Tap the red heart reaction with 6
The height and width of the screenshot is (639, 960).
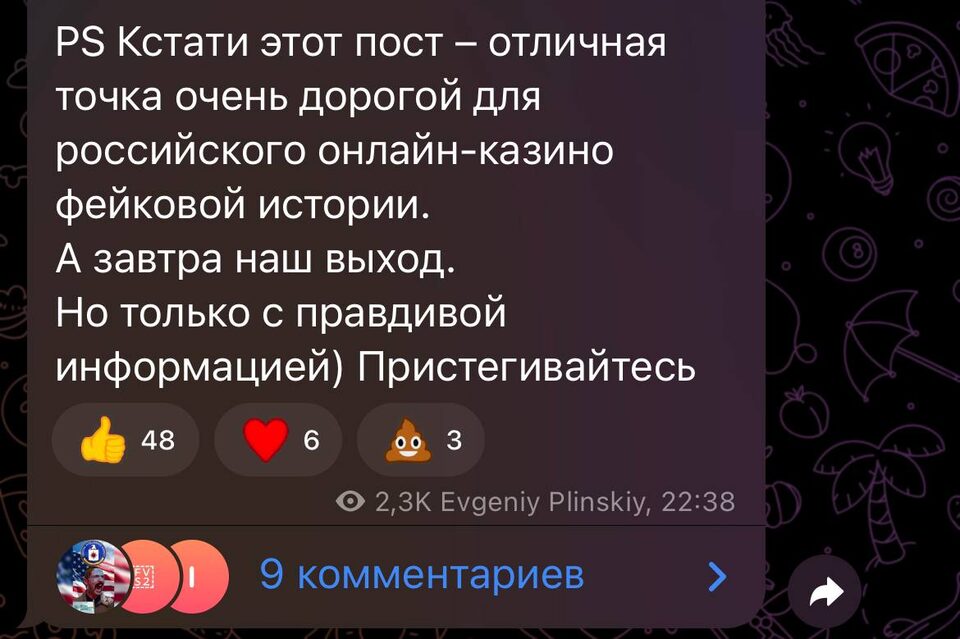278,441
